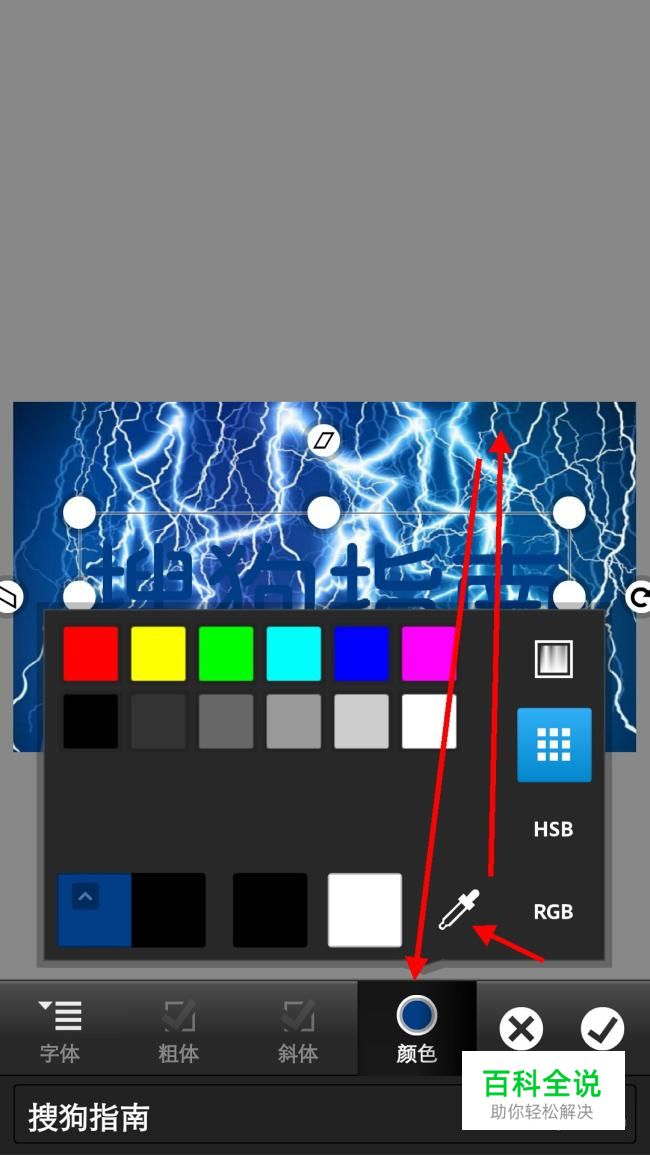650x1155 pixels.
Task: Choose the yellow color swatch
Action: click(x=158, y=654)
